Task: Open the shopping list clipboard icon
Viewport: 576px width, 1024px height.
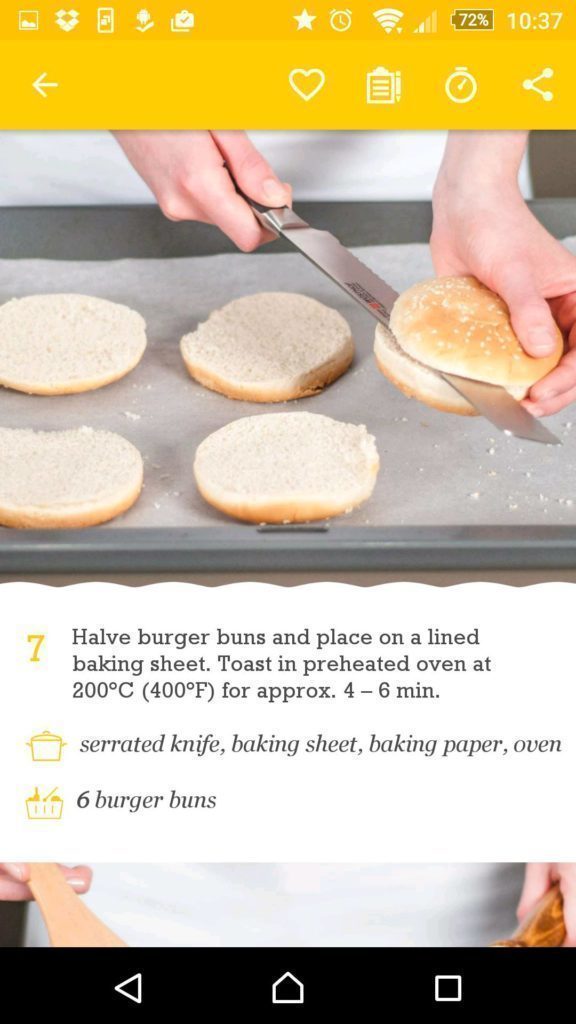Action: (383, 86)
